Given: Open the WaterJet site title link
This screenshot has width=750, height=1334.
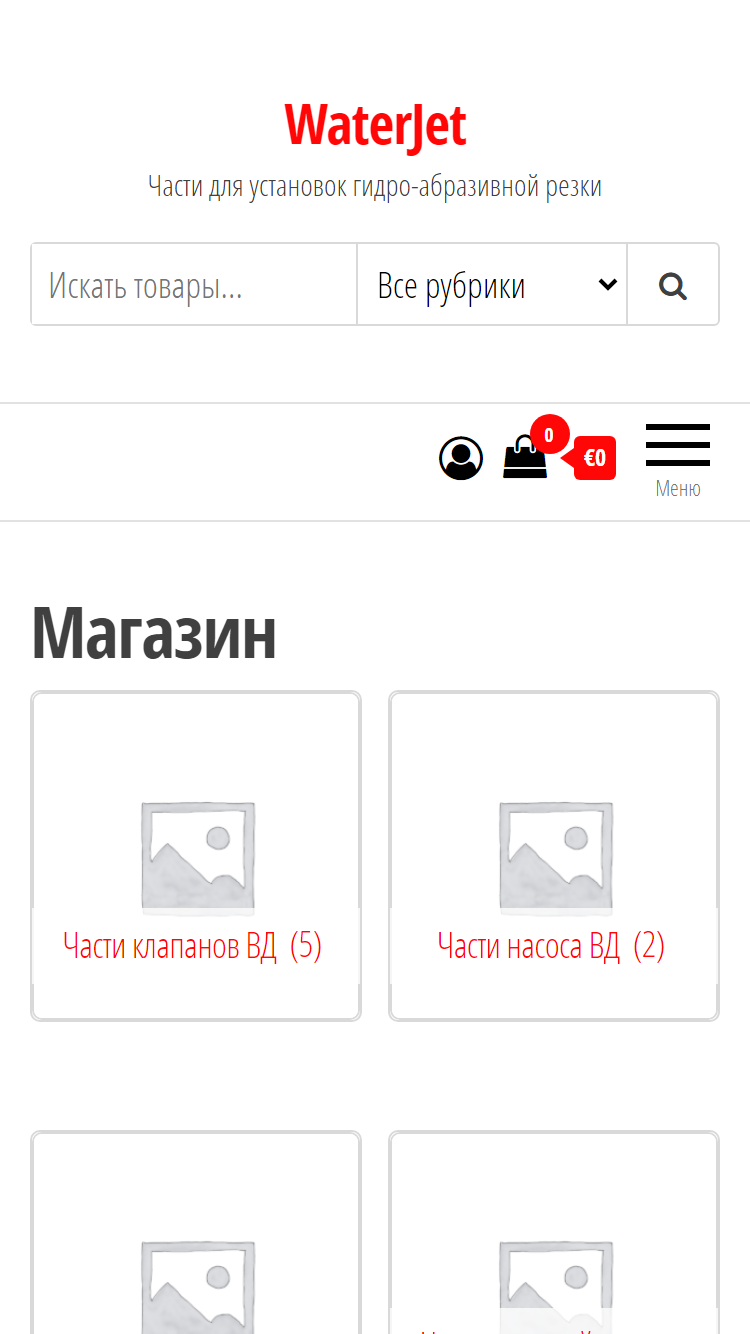Looking at the screenshot, I should click(x=375, y=125).
